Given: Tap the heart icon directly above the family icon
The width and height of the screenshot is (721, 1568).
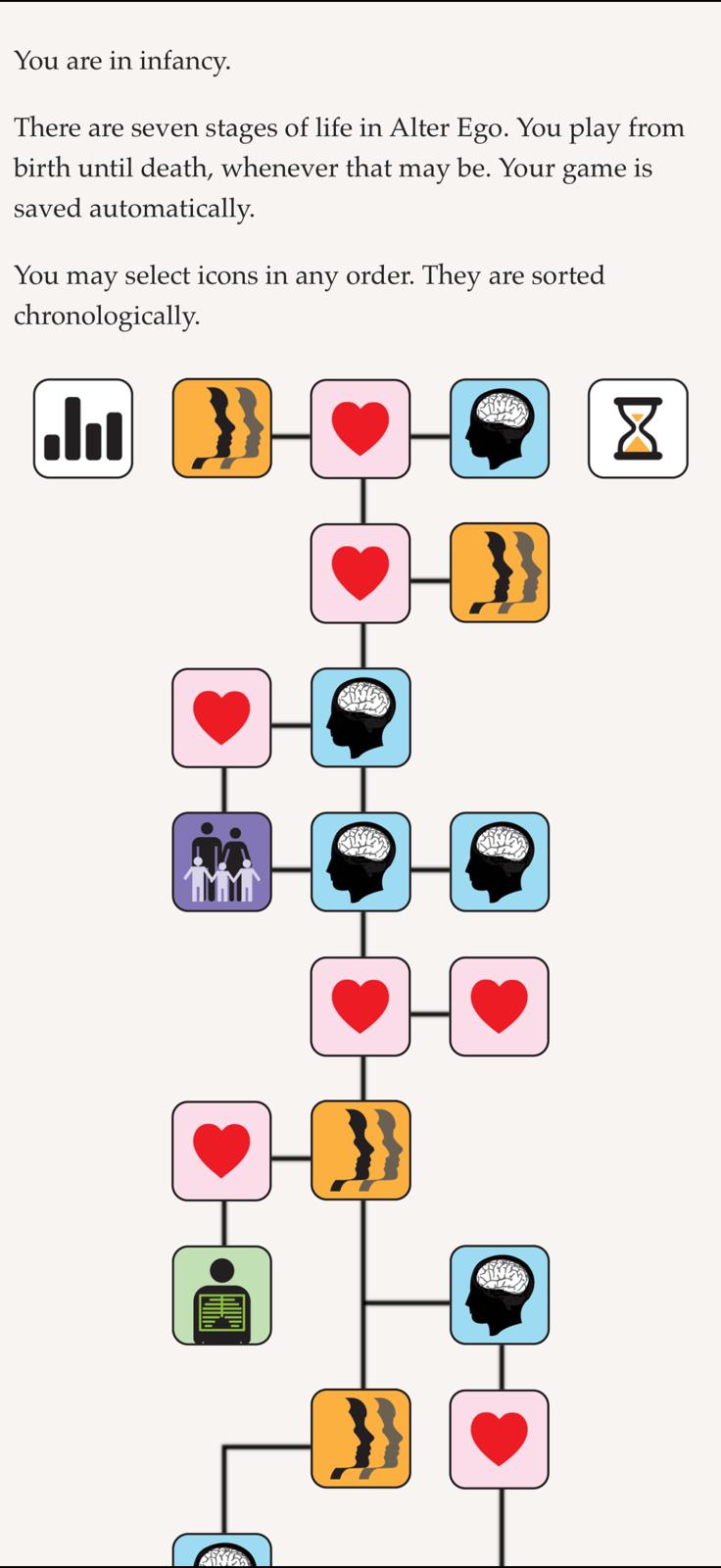Looking at the screenshot, I should [221, 717].
